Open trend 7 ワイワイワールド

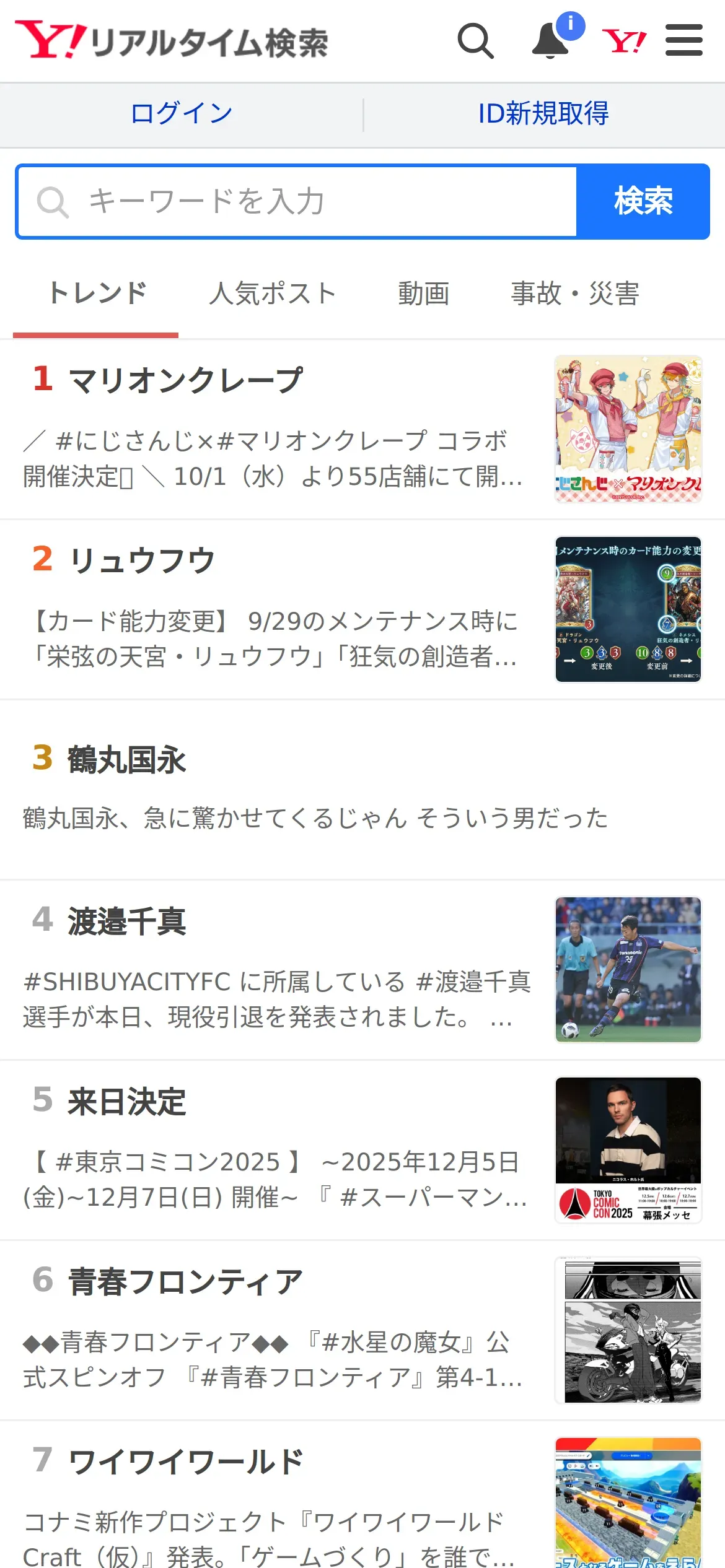pyautogui.click(x=362, y=1495)
